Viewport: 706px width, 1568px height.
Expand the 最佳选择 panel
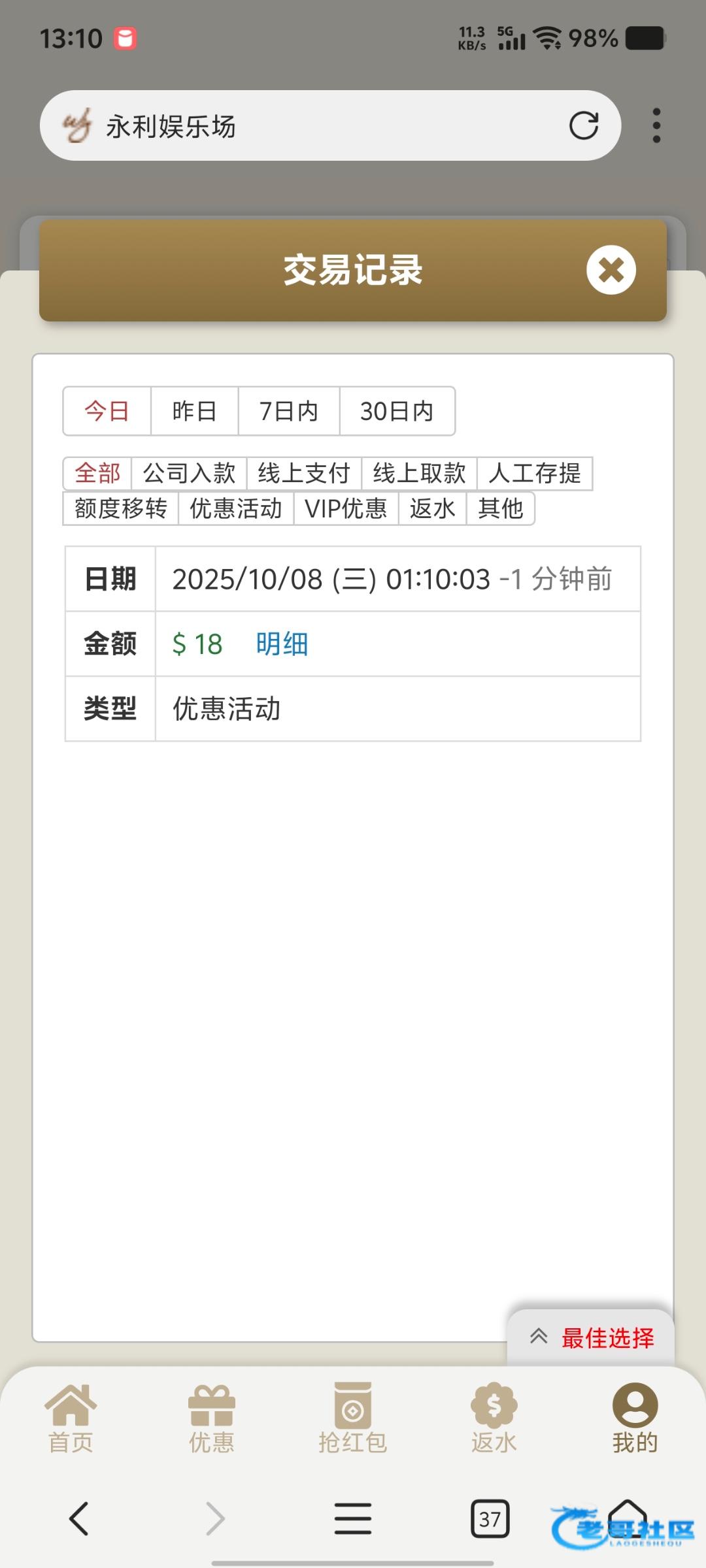pos(591,1338)
